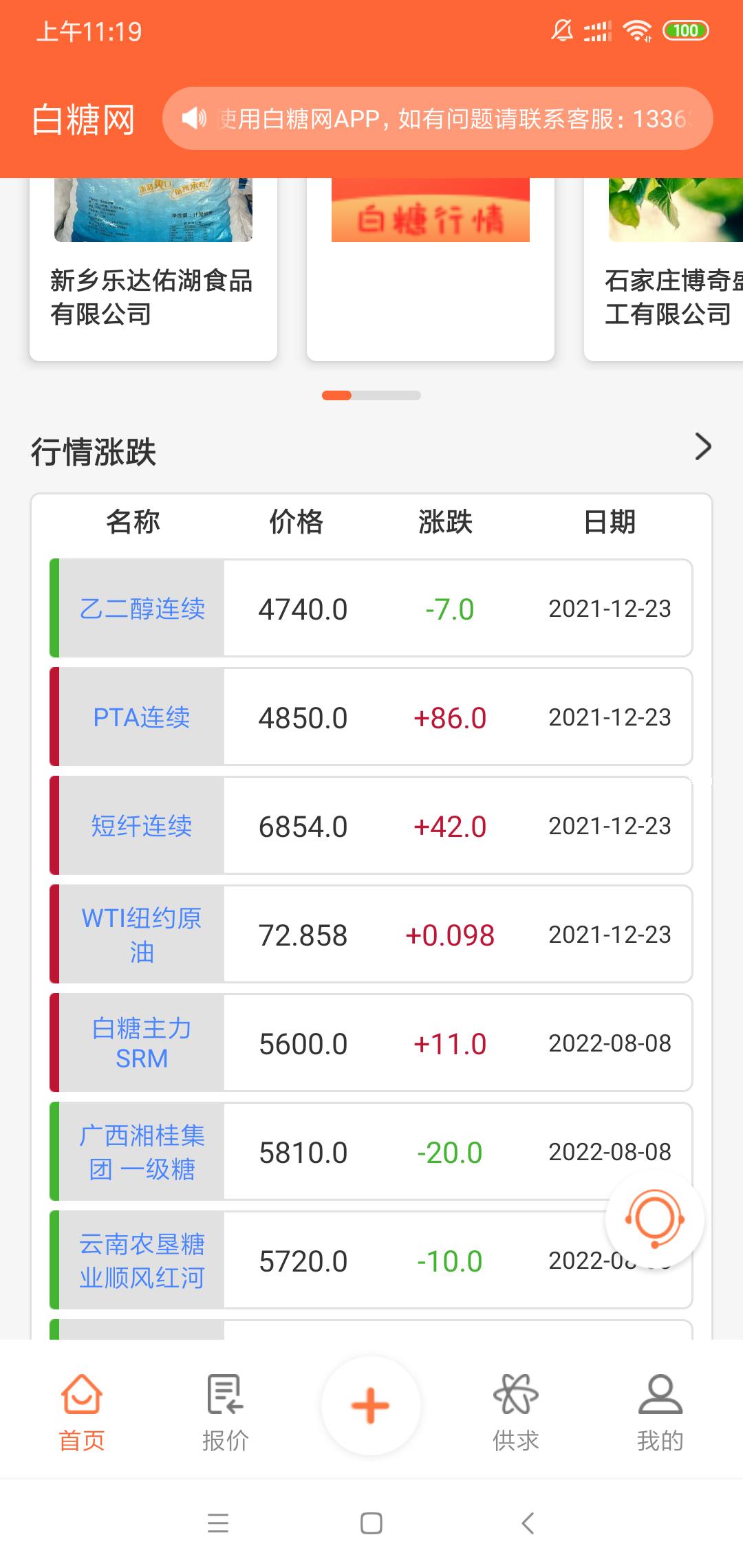This screenshot has height=1568, width=743.
Task: Expand 行情涨跌 with the arrow
Action: coord(702,447)
